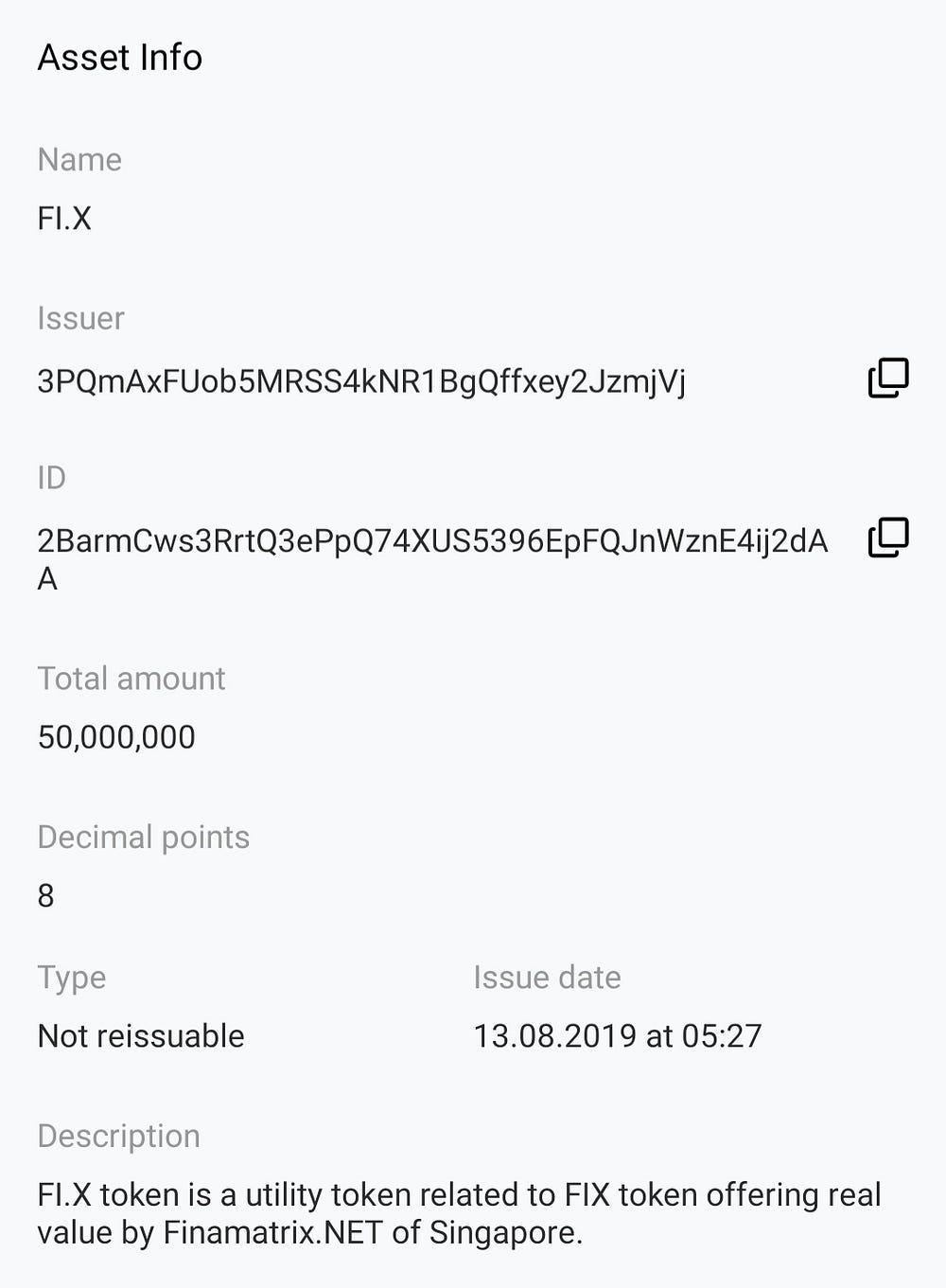The image size is (946, 1288).
Task: Copy the asset ID
Action: pyautogui.click(x=887, y=538)
